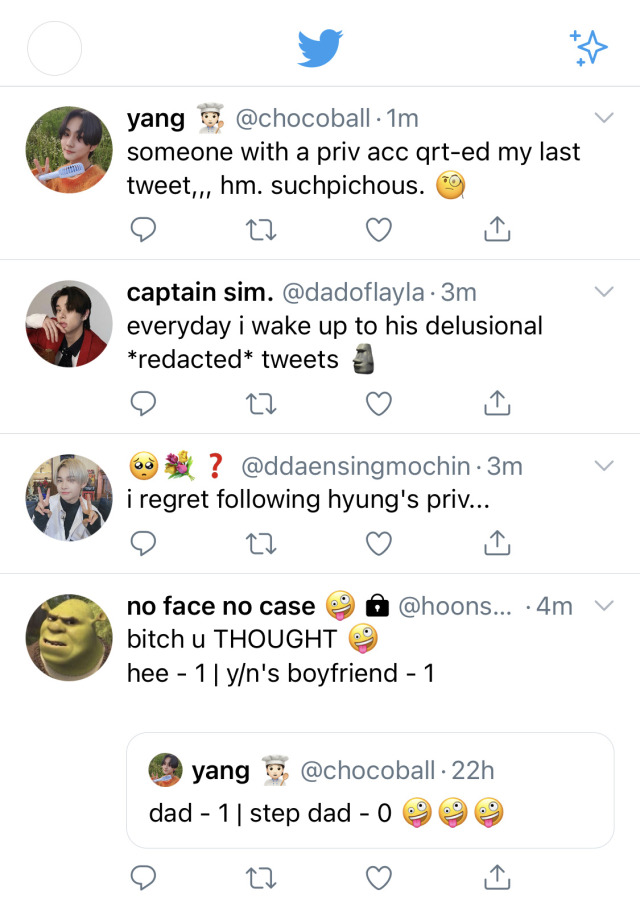The height and width of the screenshot is (907, 640).
Task: Reply to captain sim.'s tweet
Action: click(144, 404)
